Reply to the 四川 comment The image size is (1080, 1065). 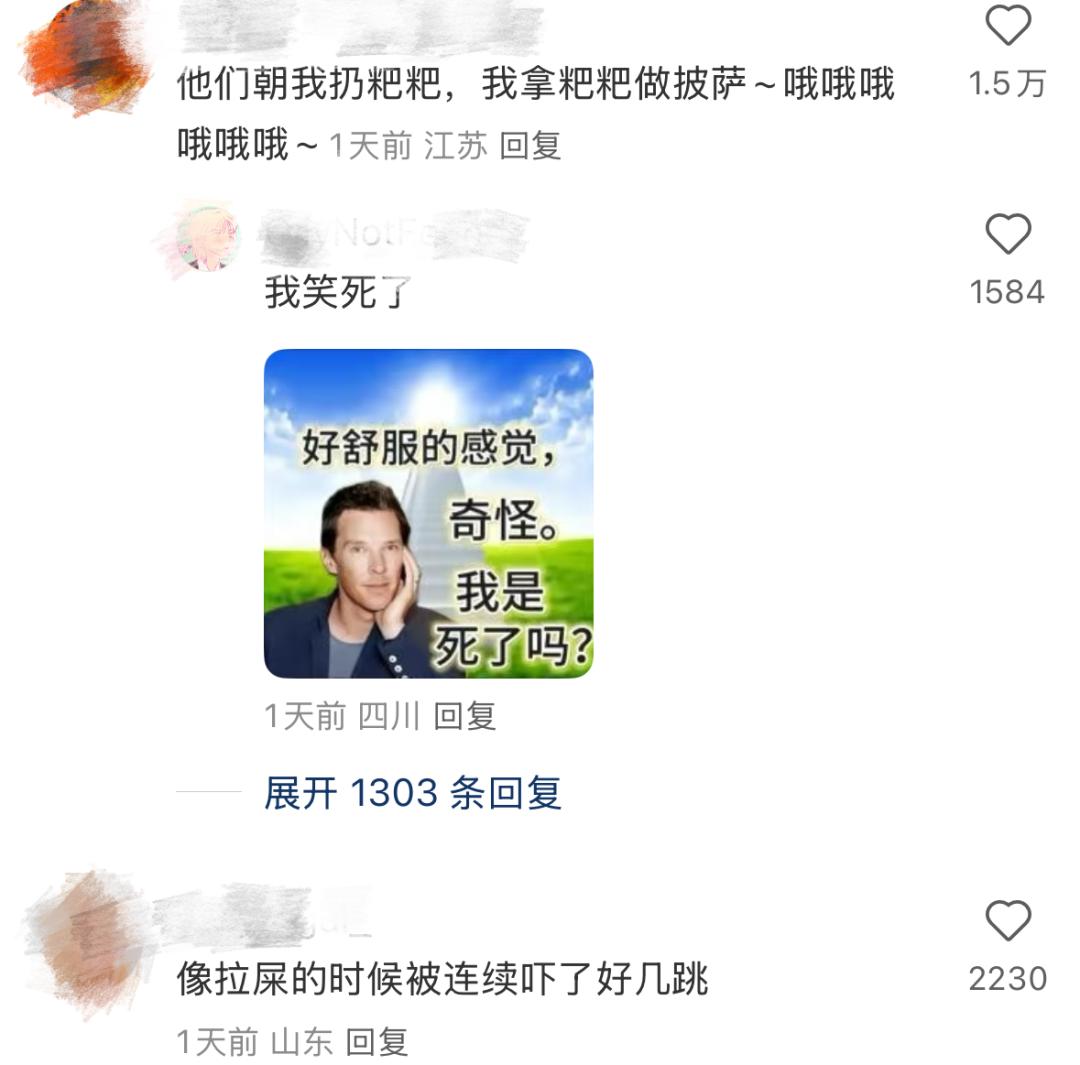465,716
